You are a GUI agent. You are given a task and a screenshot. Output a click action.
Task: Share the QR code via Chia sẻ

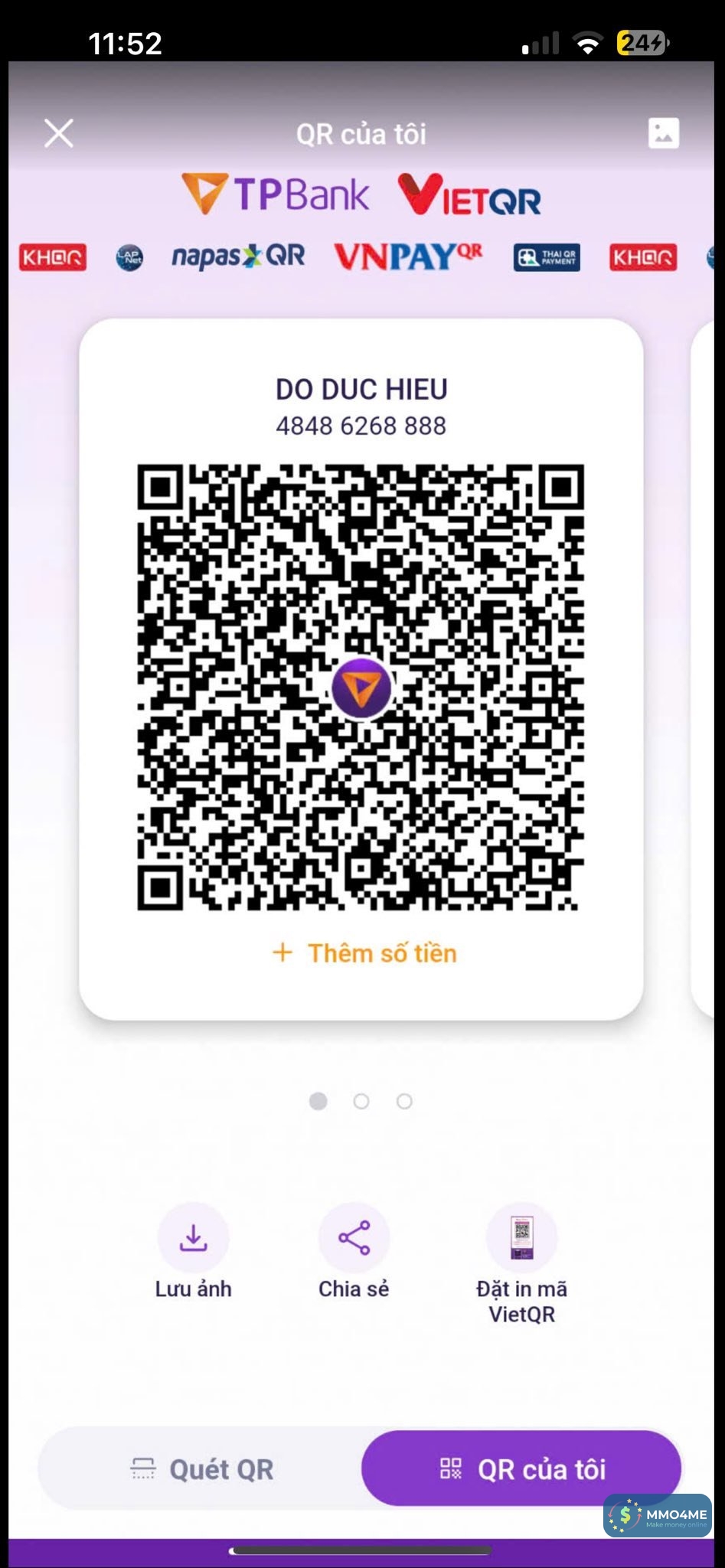pos(354,1239)
